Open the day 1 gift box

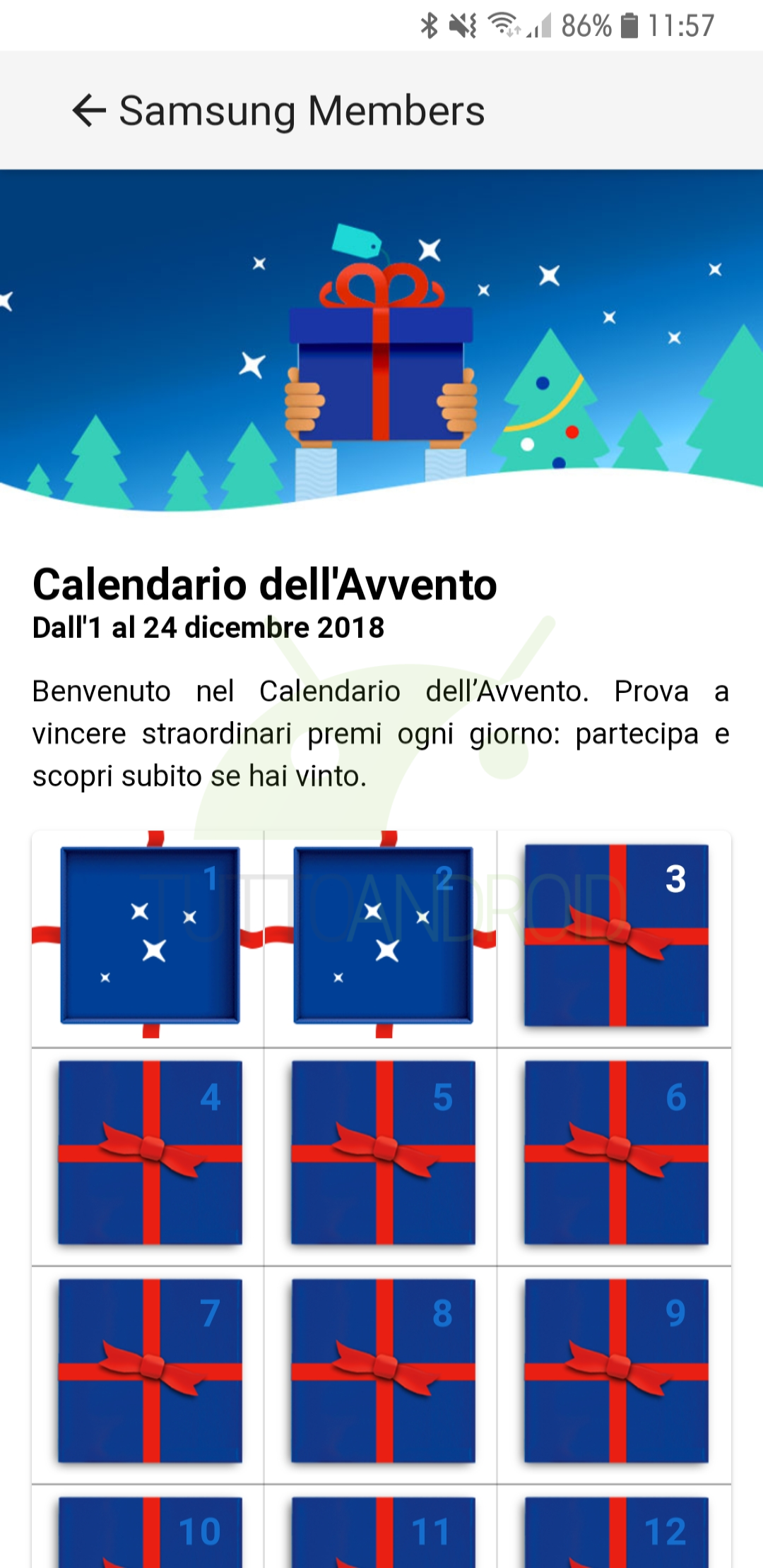(x=150, y=934)
